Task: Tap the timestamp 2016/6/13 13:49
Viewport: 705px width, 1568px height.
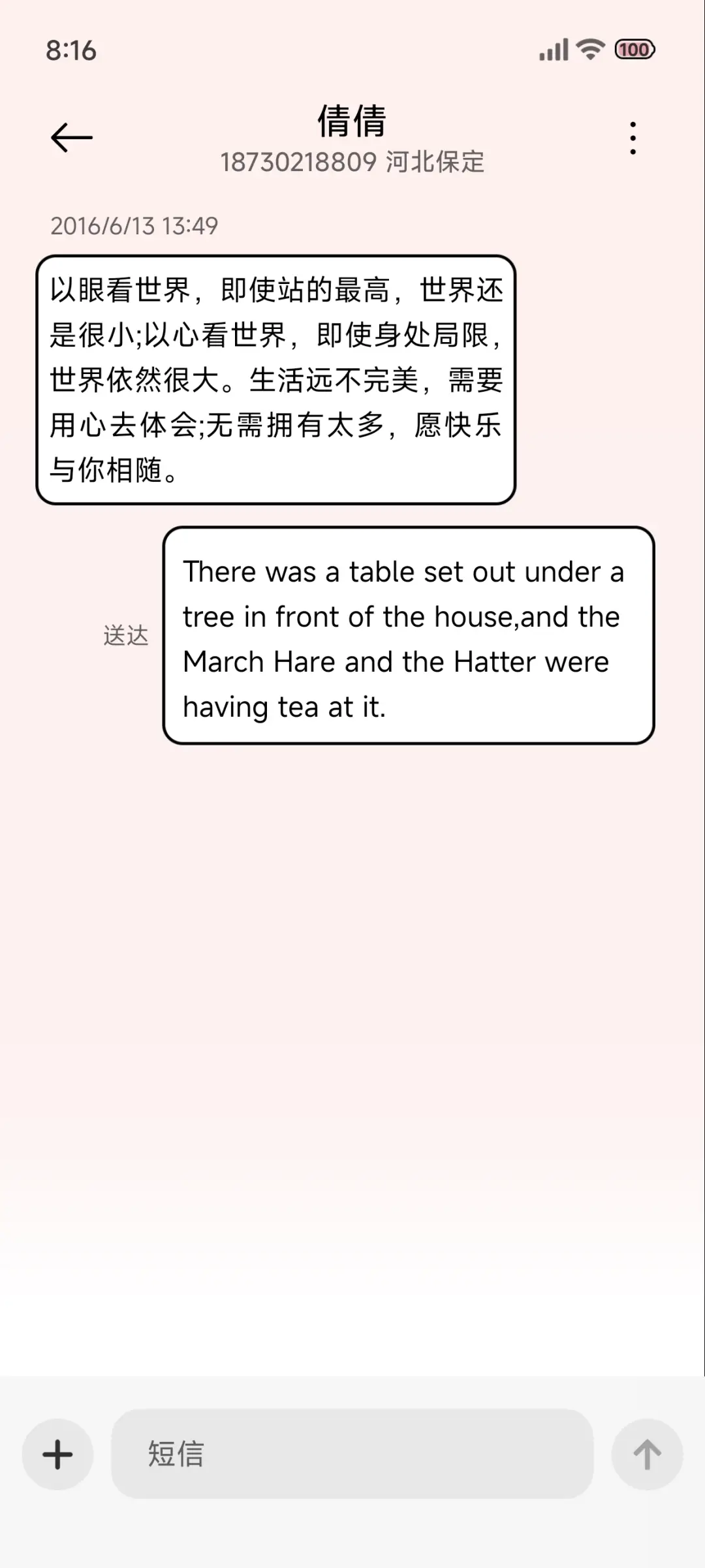Action: pos(134,227)
